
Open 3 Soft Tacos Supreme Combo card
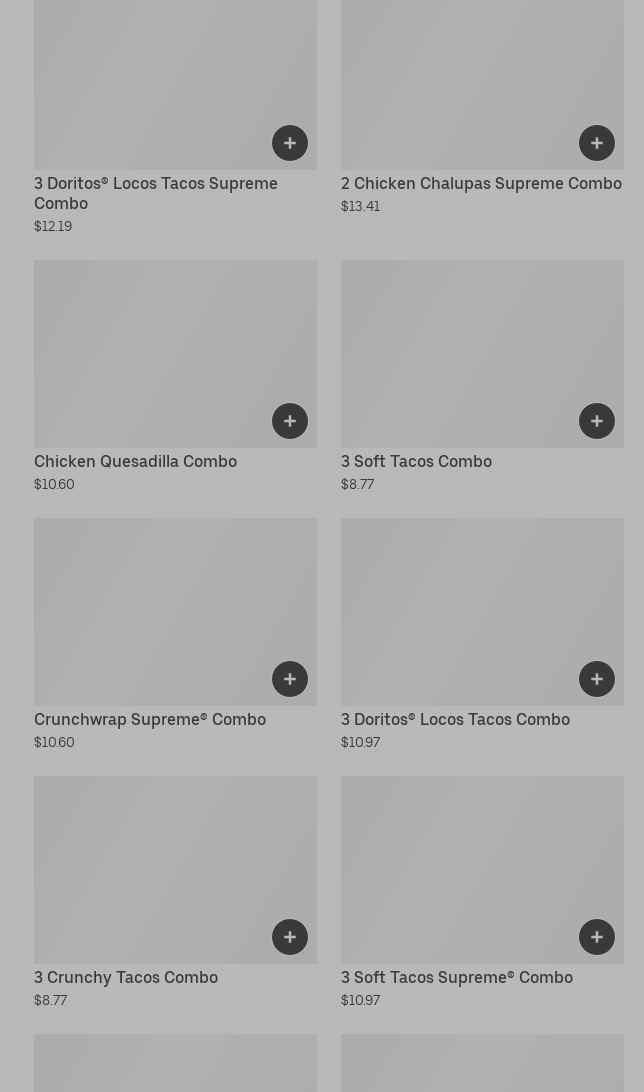point(482,892)
